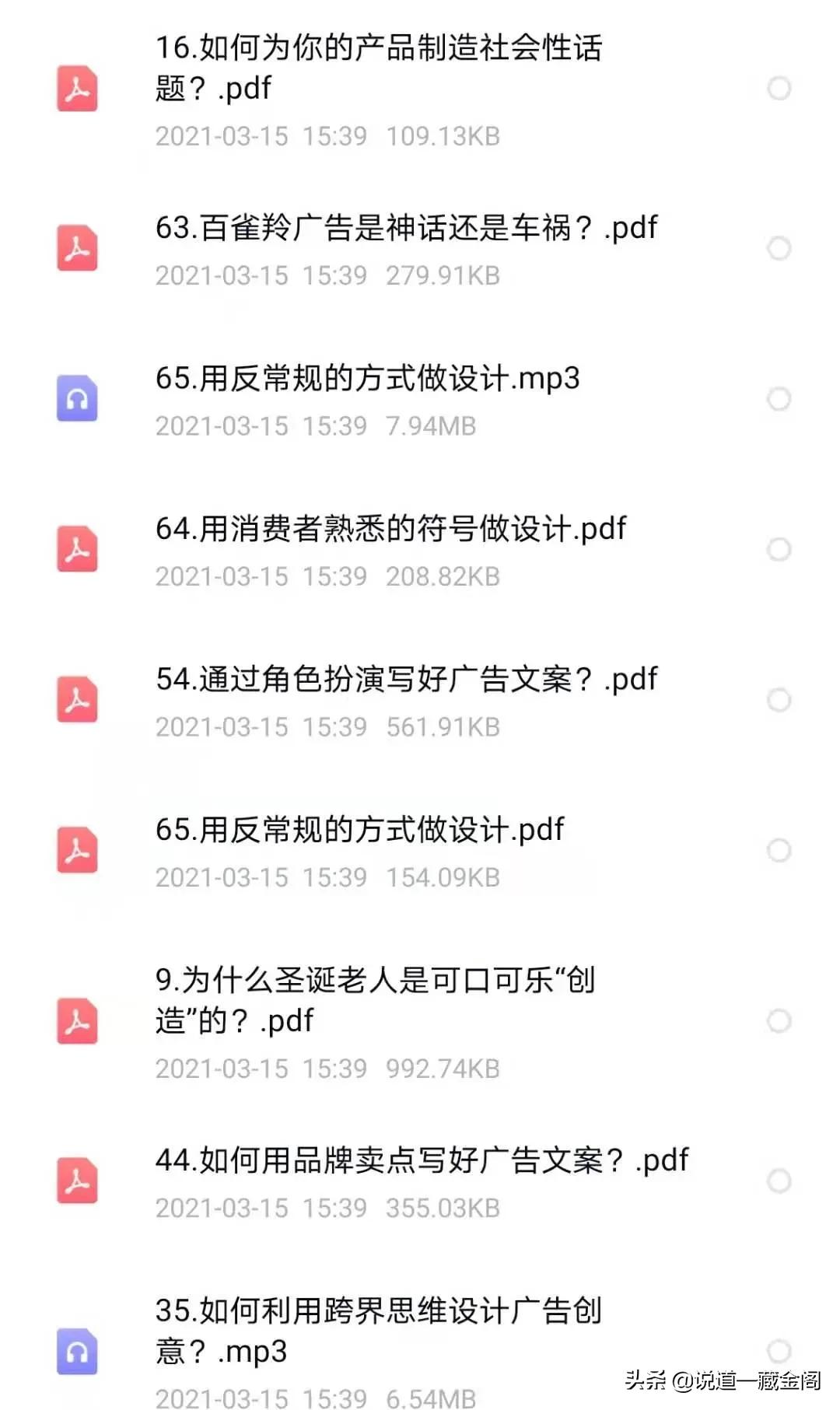Select the circle for 16.如何为你的产品制造社会性话题

coord(779,89)
